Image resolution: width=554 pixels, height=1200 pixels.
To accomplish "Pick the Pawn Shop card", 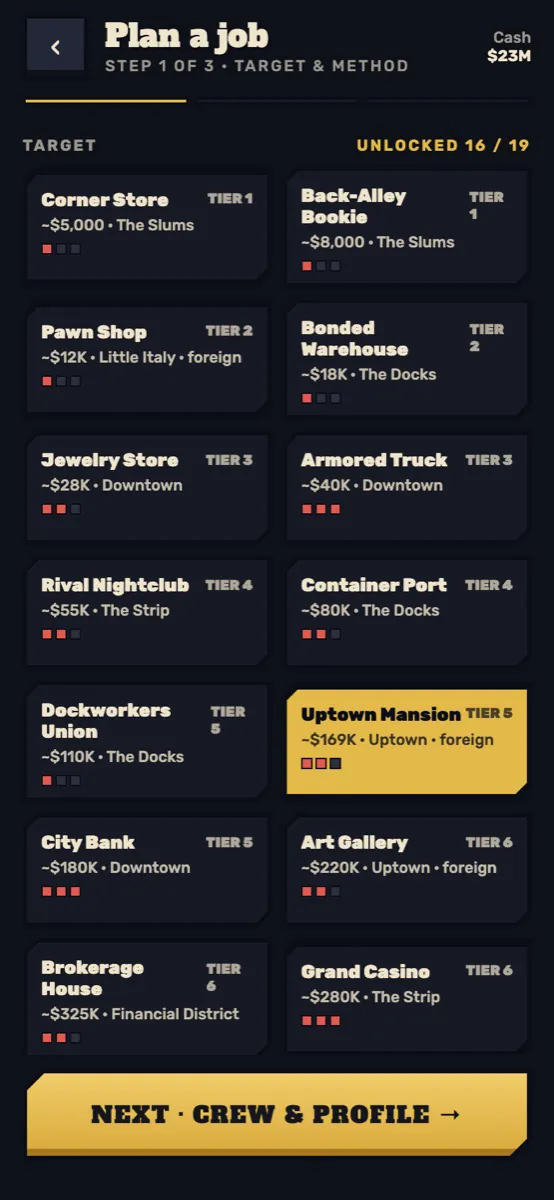I will 147,359.
